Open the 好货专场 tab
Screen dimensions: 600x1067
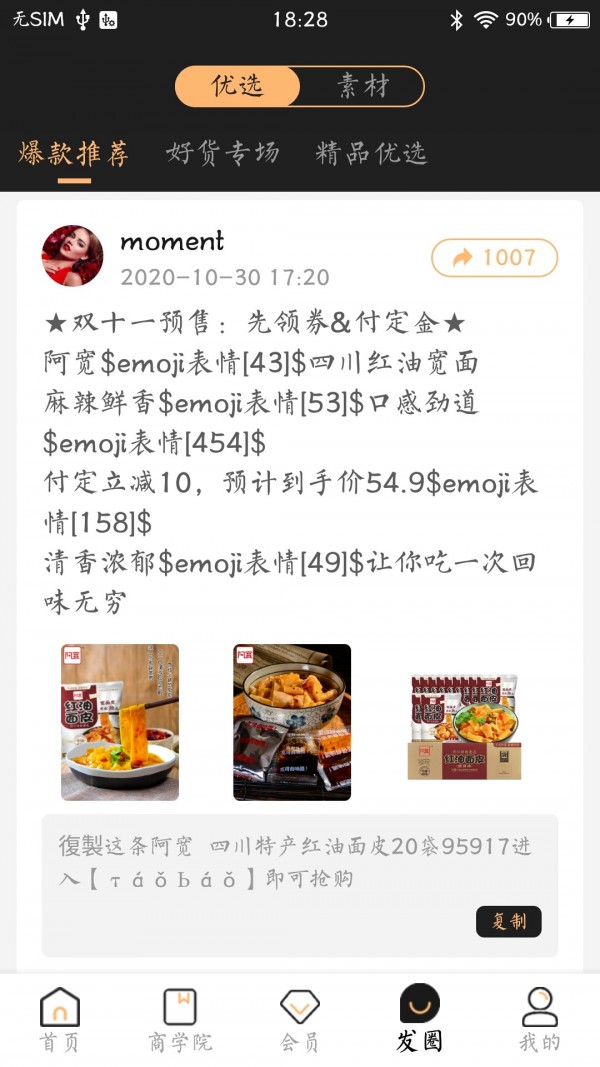coord(222,153)
